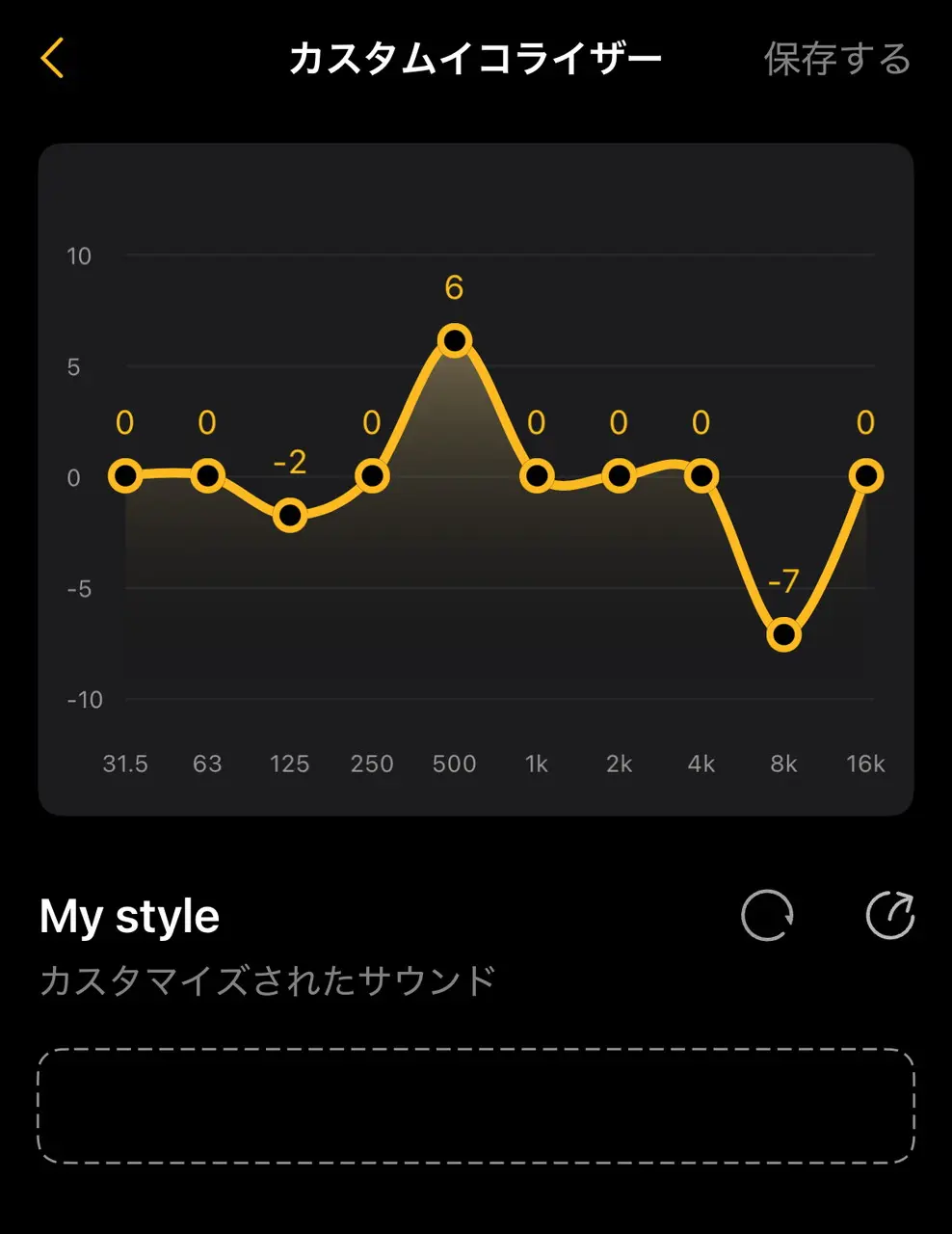Select the 63 Hz band handle

click(207, 475)
